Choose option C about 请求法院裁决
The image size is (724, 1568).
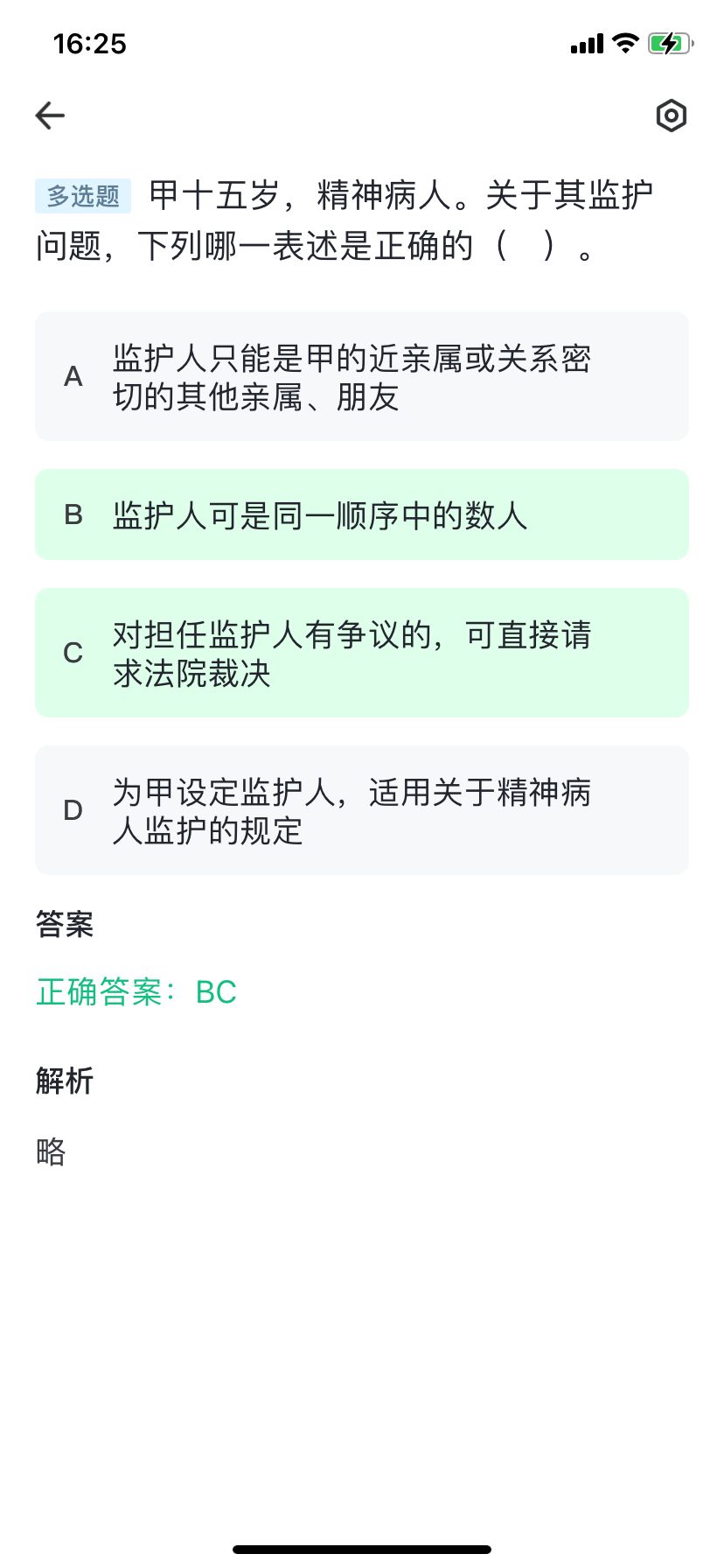coord(362,653)
